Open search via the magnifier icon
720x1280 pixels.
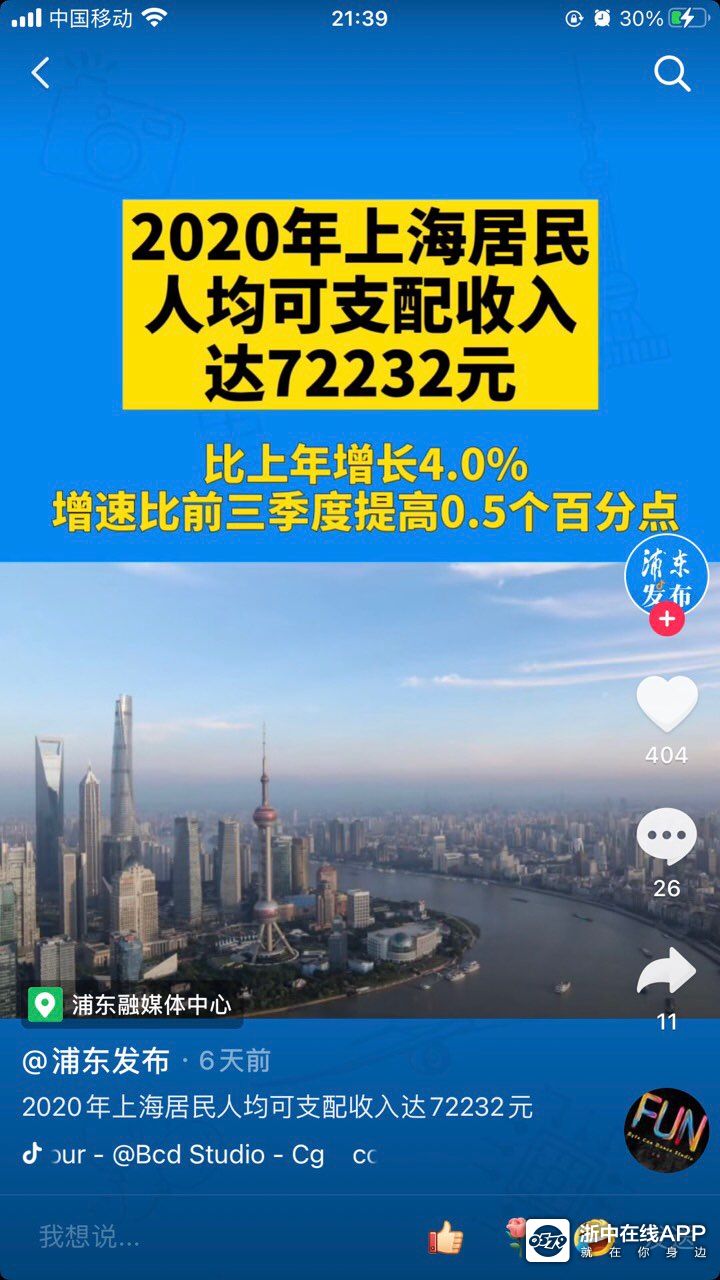click(x=672, y=73)
